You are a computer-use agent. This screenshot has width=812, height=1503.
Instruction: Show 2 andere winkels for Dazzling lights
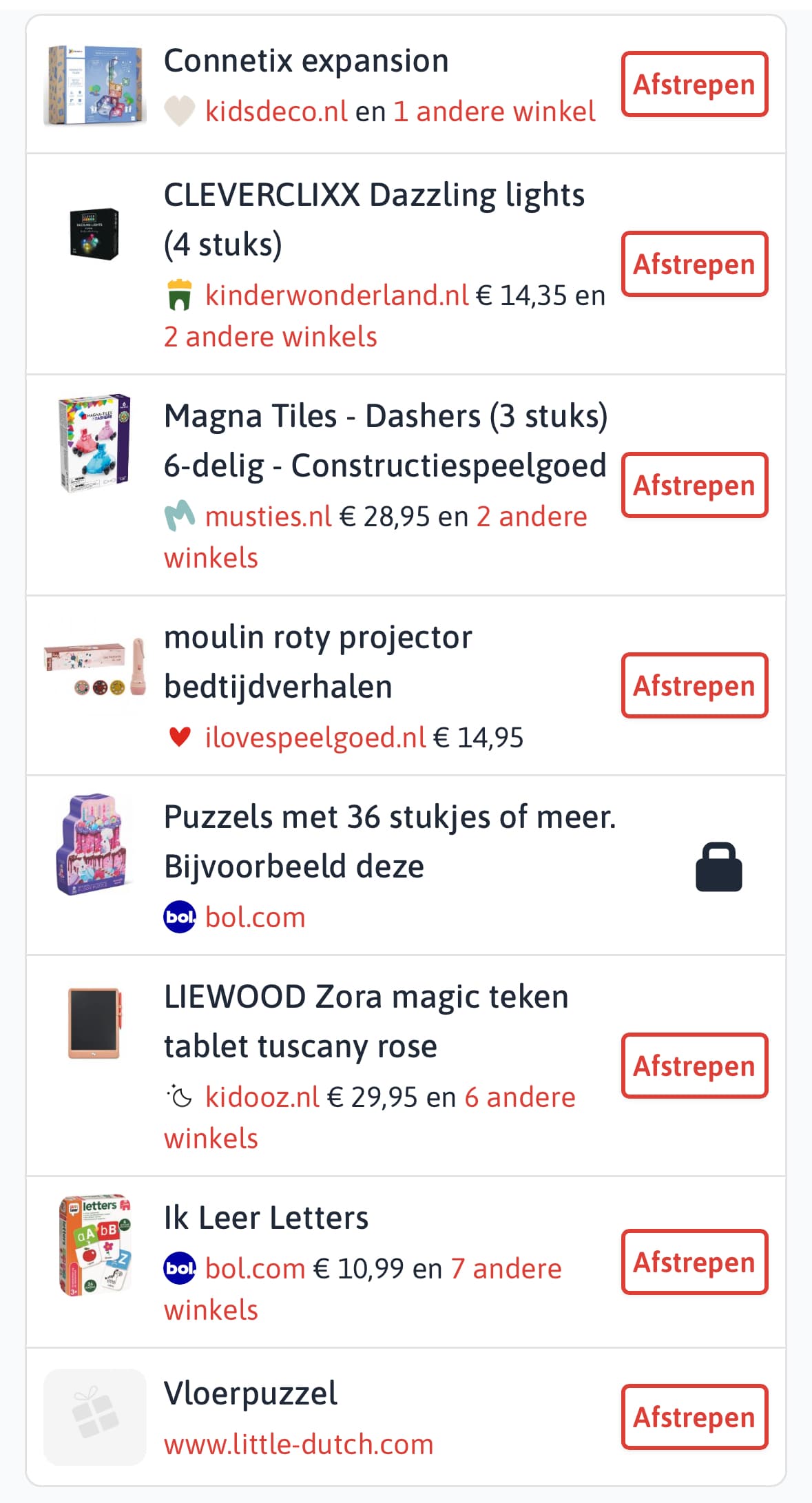click(x=270, y=337)
